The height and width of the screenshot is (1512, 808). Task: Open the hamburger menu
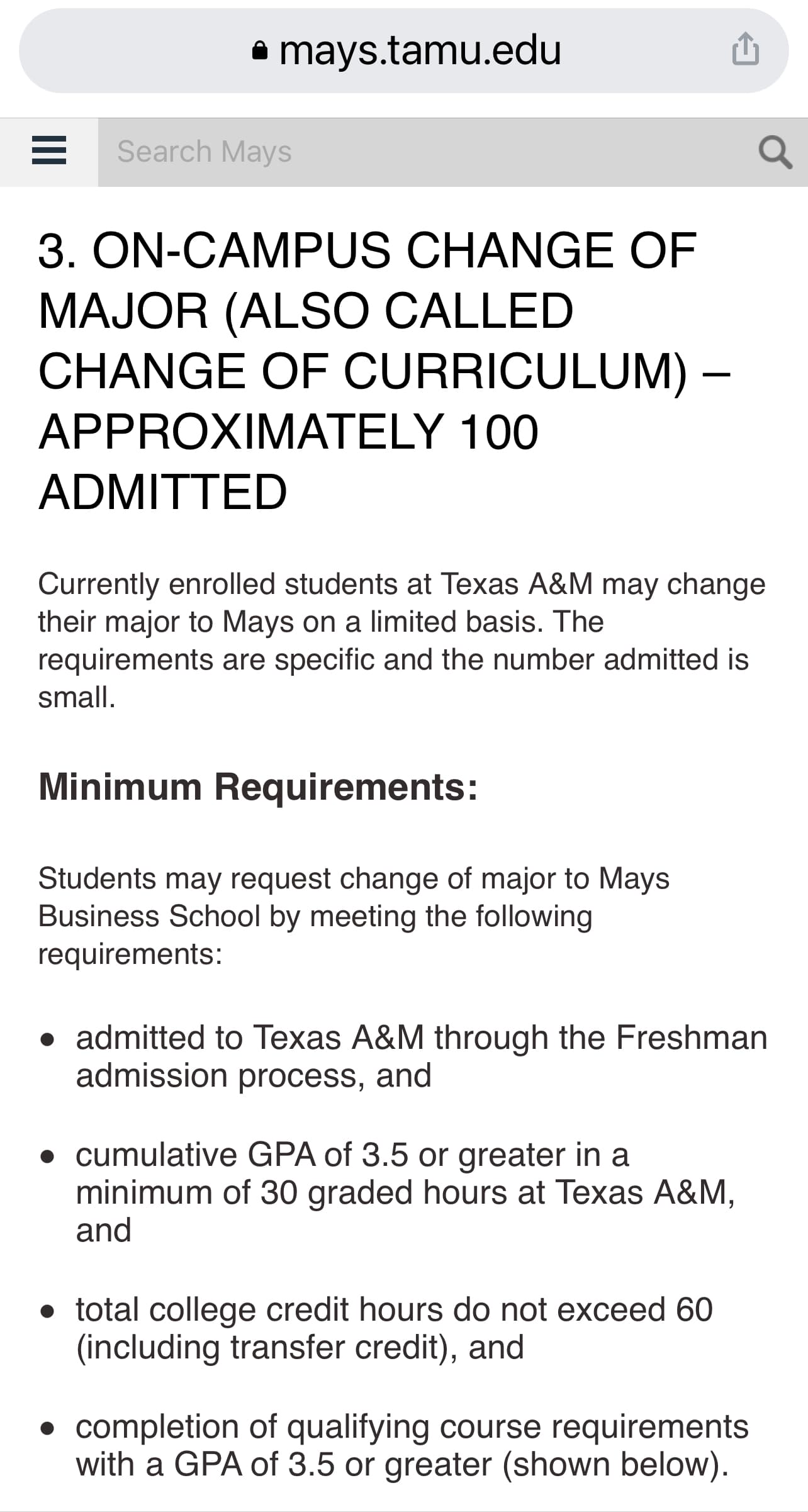(49, 151)
